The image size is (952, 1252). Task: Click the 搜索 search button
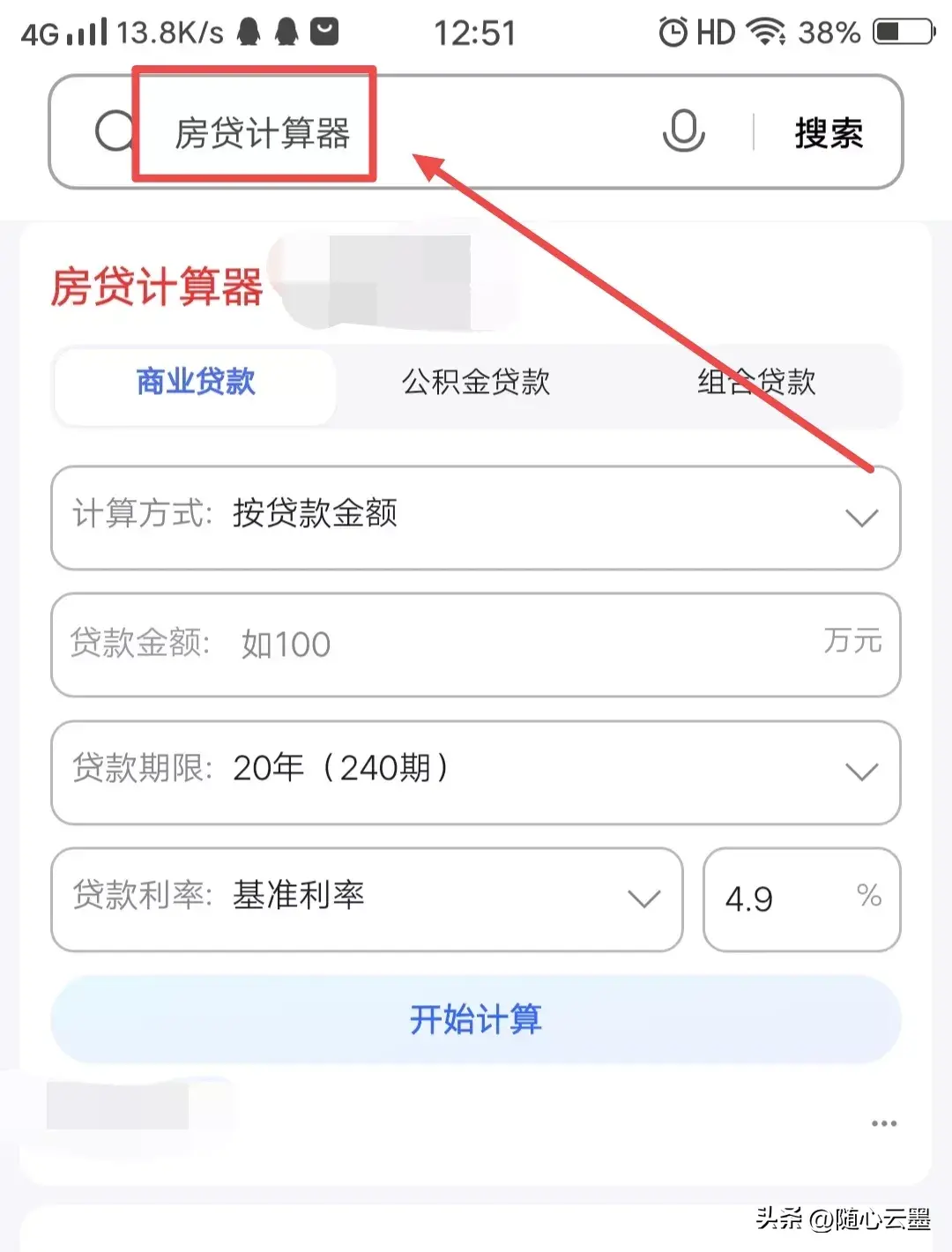point(827,131)
